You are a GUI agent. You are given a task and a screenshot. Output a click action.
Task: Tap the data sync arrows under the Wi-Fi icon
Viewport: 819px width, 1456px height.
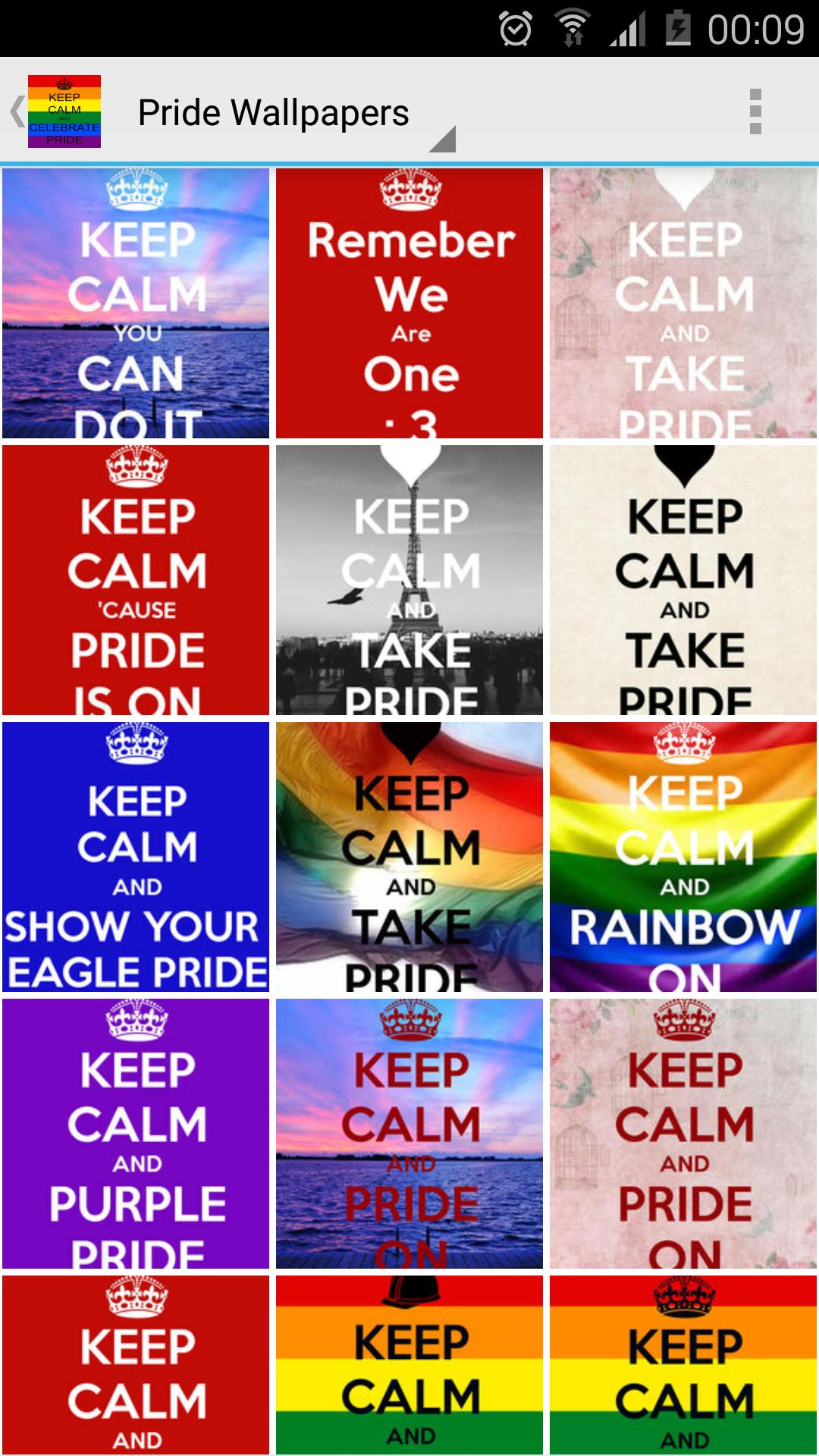[x=571, y=36]
